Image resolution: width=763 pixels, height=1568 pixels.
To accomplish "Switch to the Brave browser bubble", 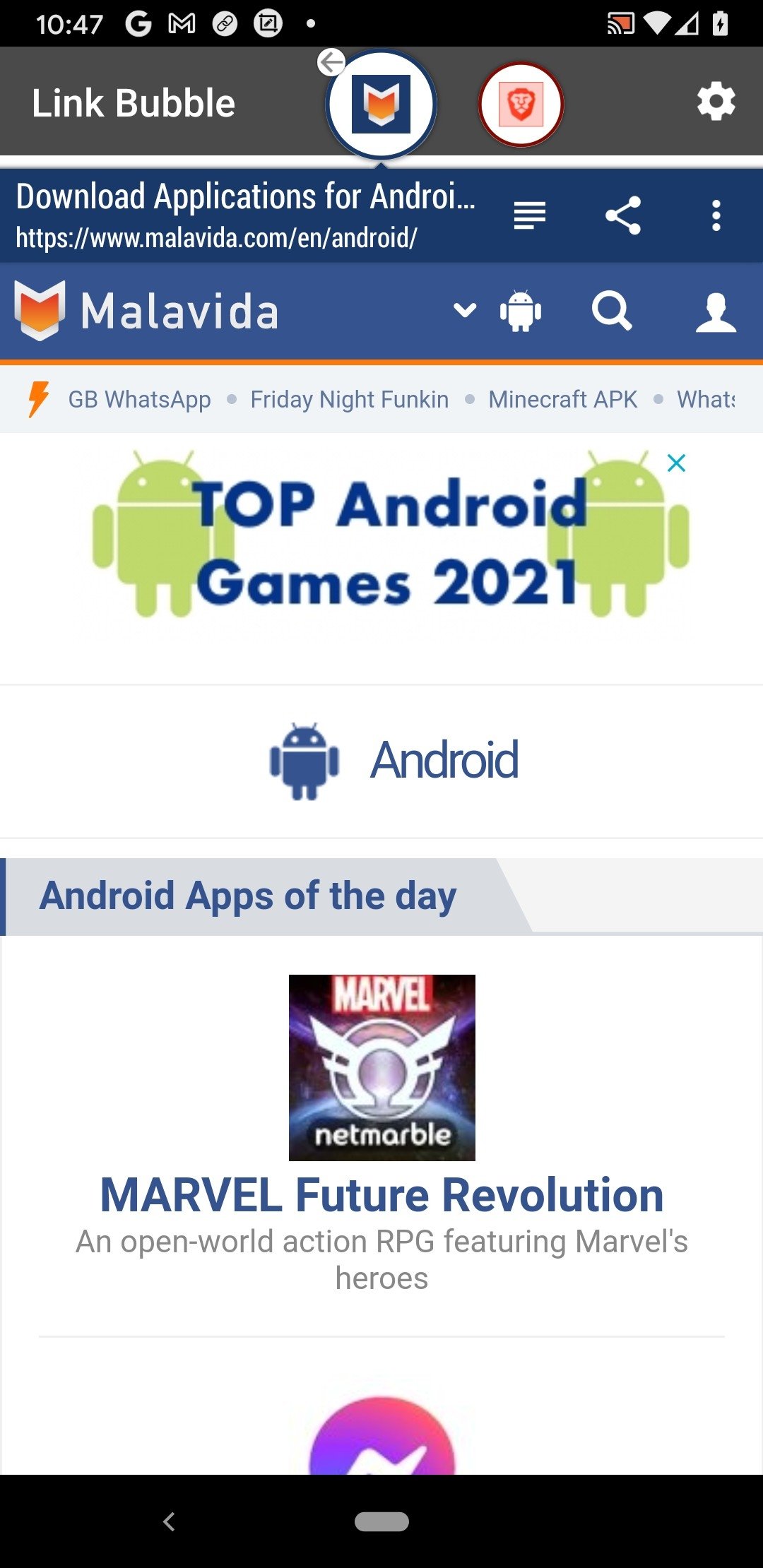I will (521, 105).
